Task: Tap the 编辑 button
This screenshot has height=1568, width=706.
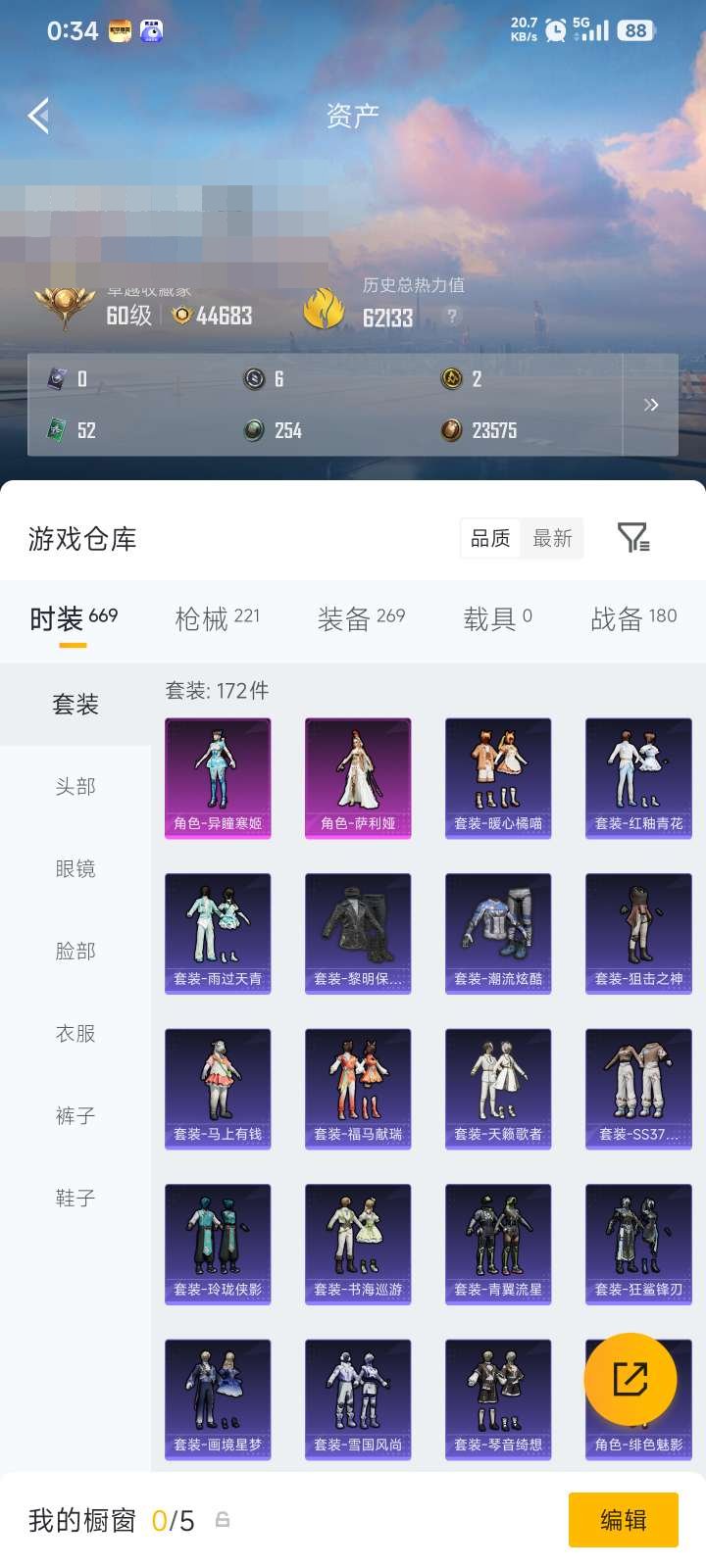Action: click(624, 1520)
